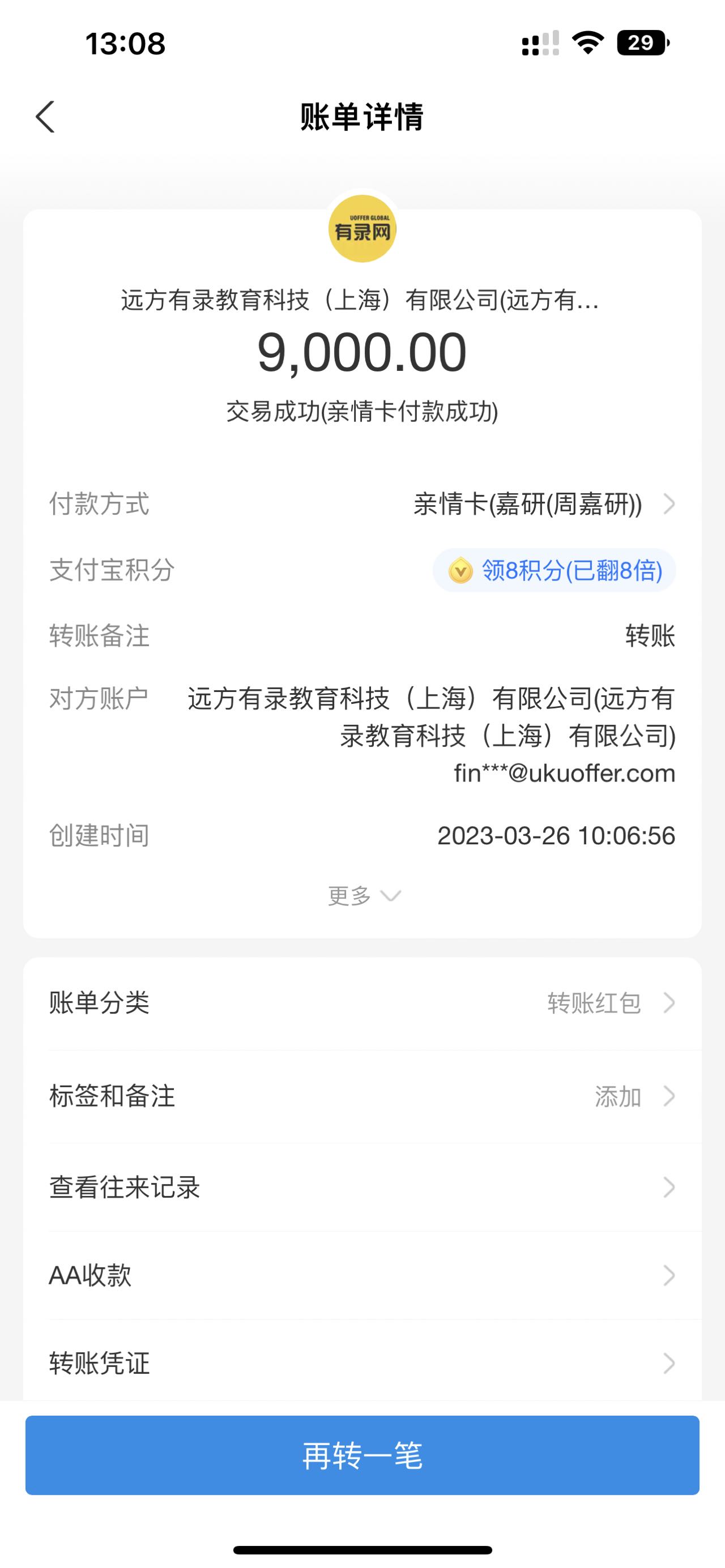Open 付款方式 亲情卡 details
The height and width of the screenshot is (1568, 725).
click(x=544, y=504)
